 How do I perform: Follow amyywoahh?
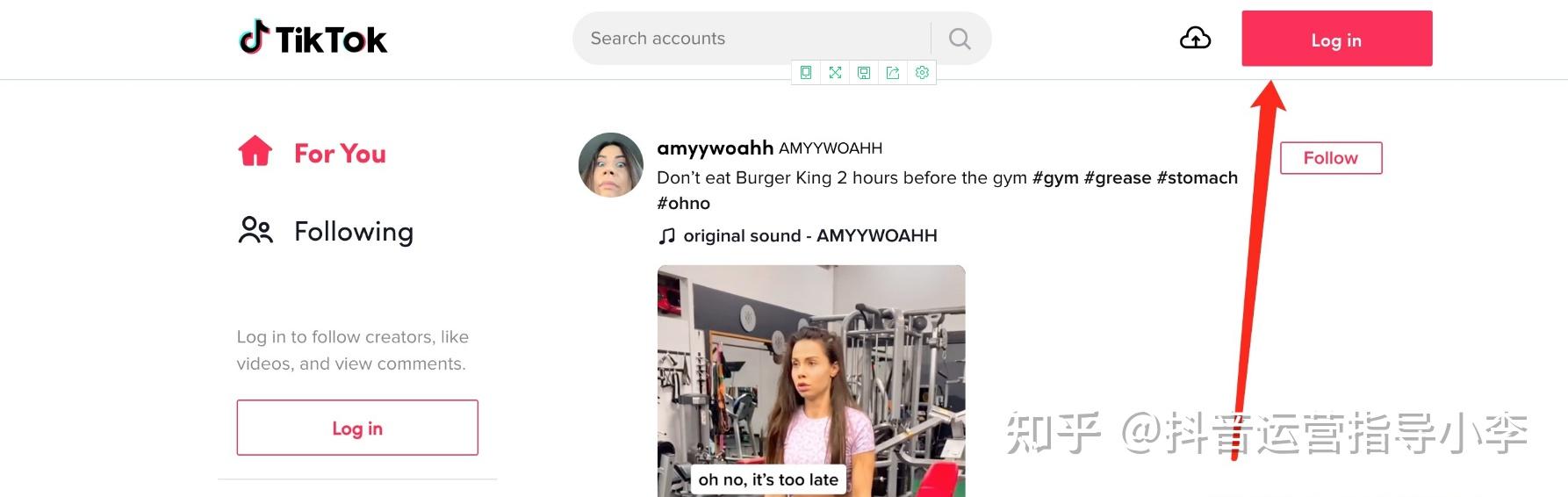click(1330, 158)
